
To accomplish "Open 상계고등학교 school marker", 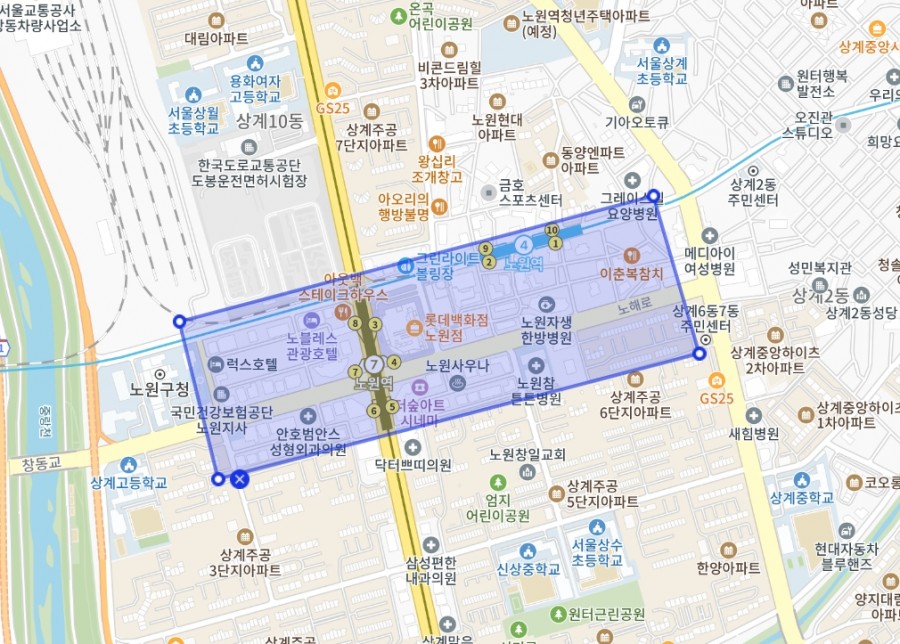I will [127, 465].
